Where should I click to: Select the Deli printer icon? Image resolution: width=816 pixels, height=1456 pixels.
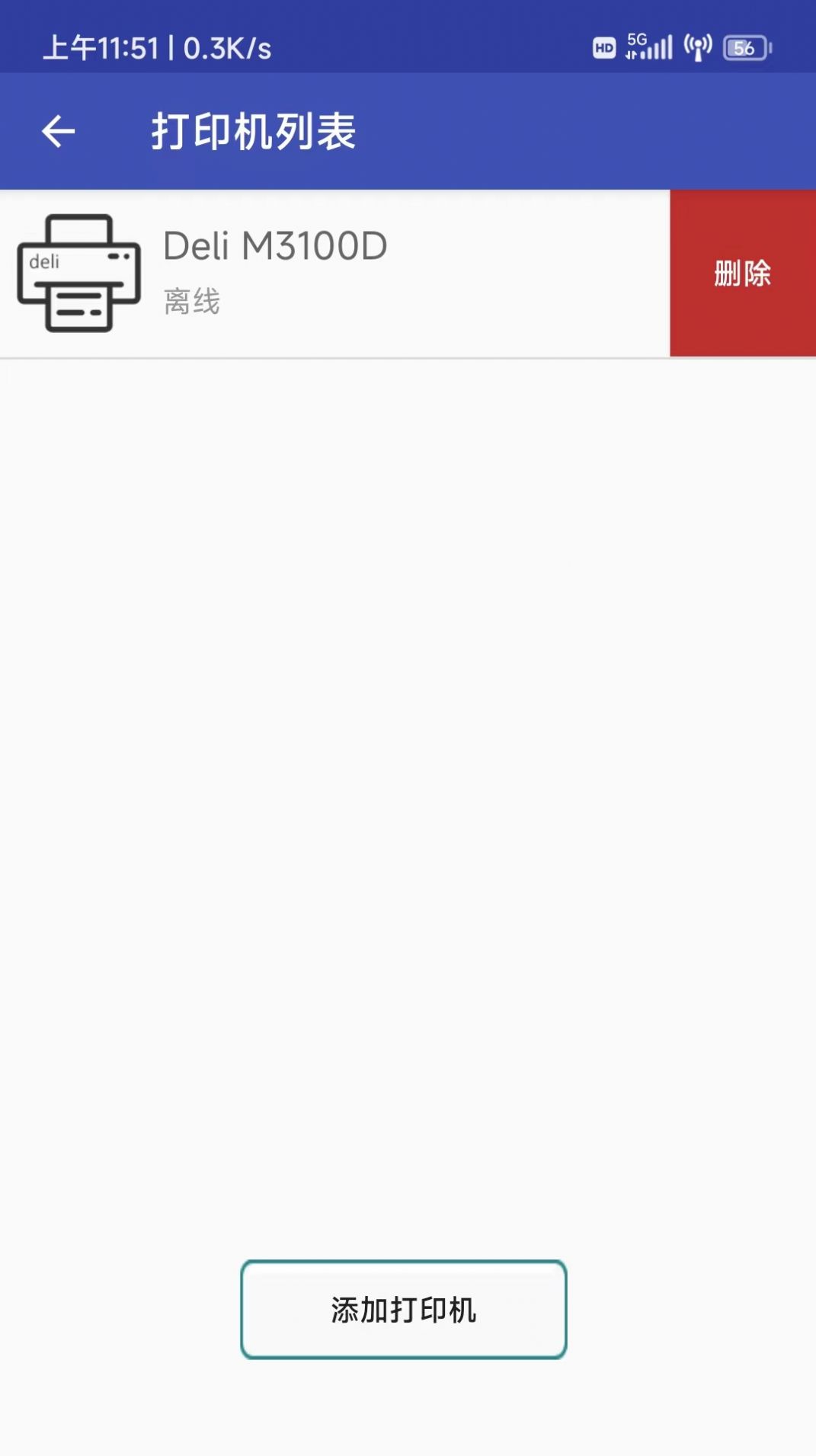[x=81, y=273]
